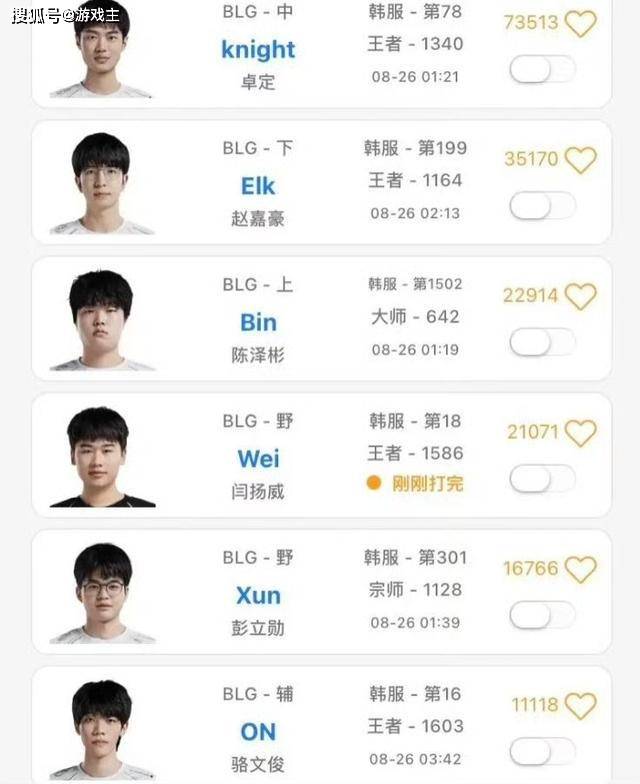Like Bin with the heart icon

click(580, 296)
